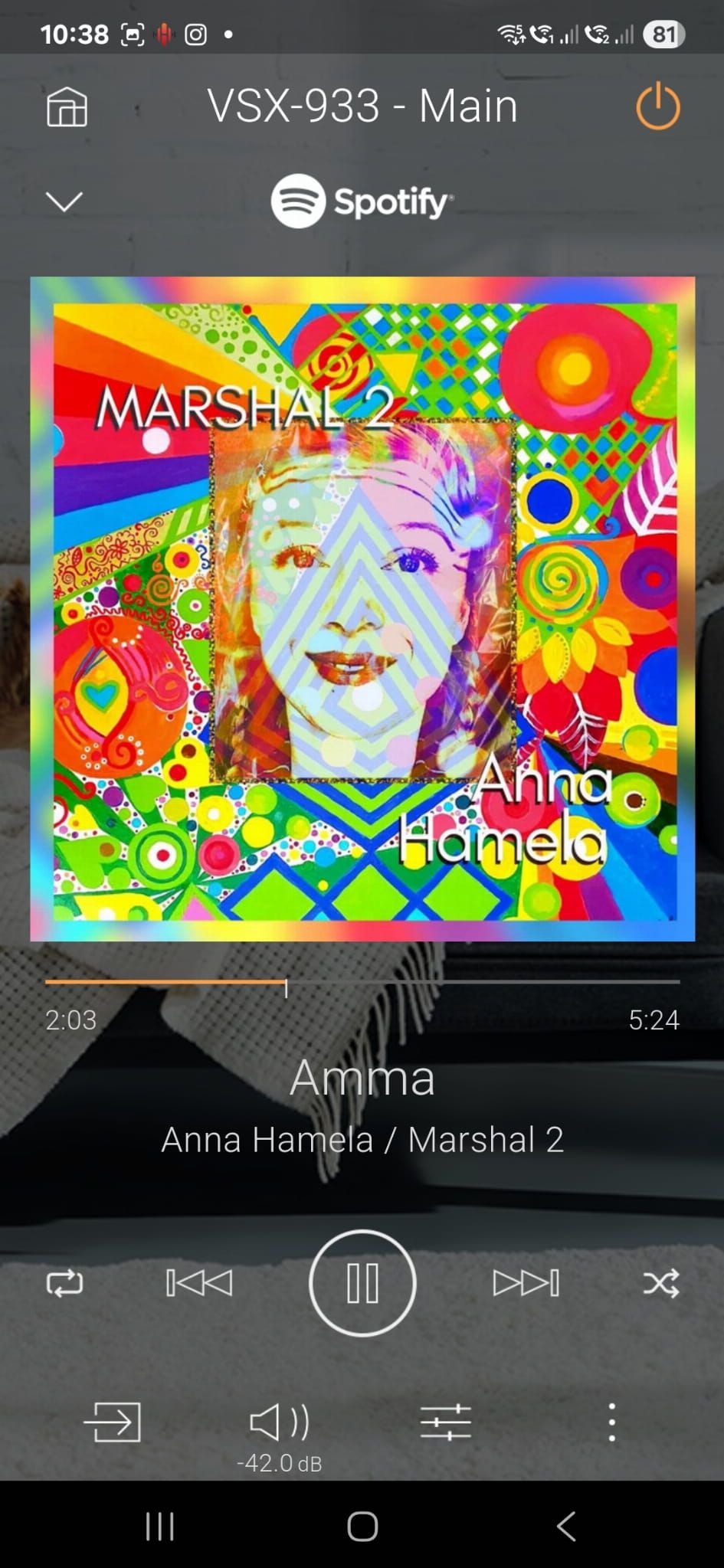Open the three-dot overflow menu
The width and height of the screenshot is (724, 1568).
[x=611, y=1422]
